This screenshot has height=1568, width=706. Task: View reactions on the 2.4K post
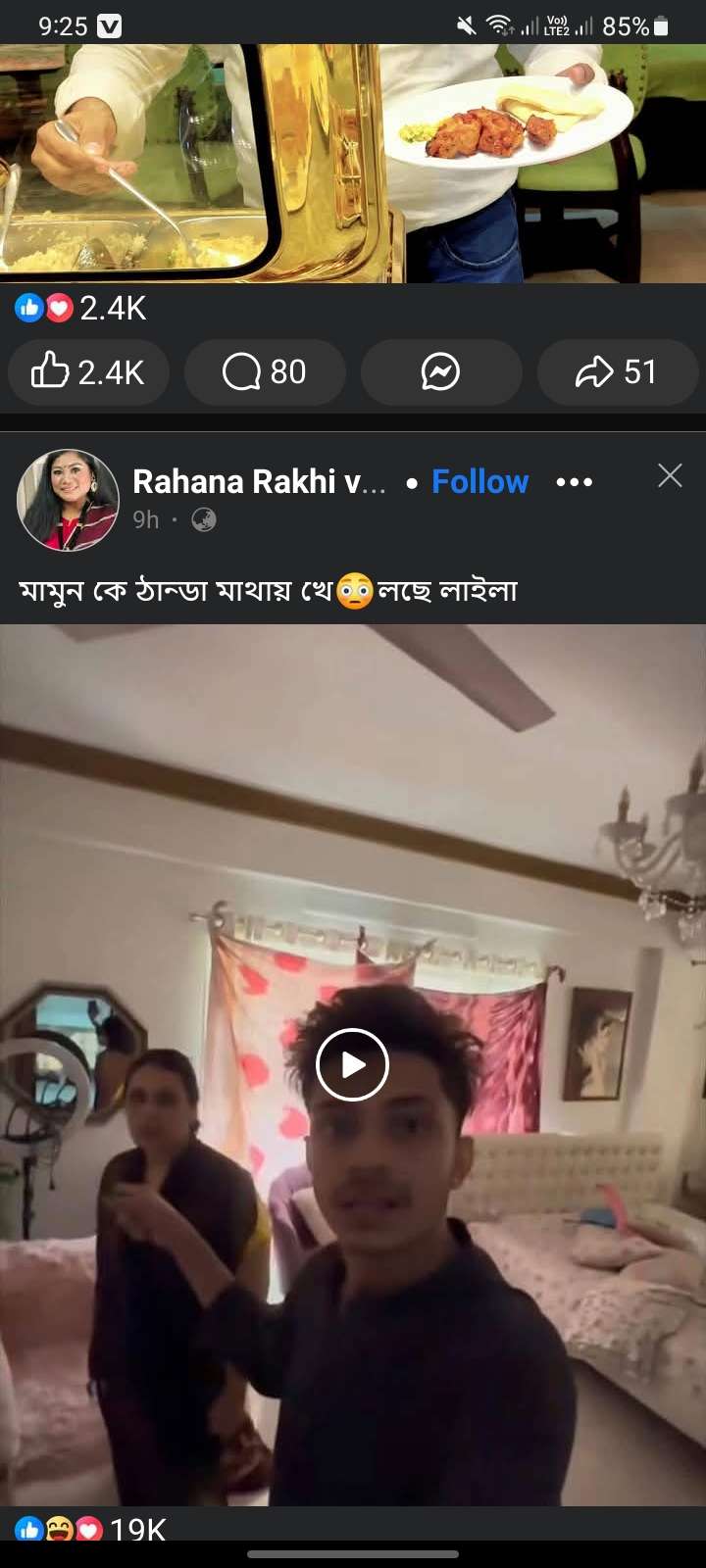[x=81, y=309]
